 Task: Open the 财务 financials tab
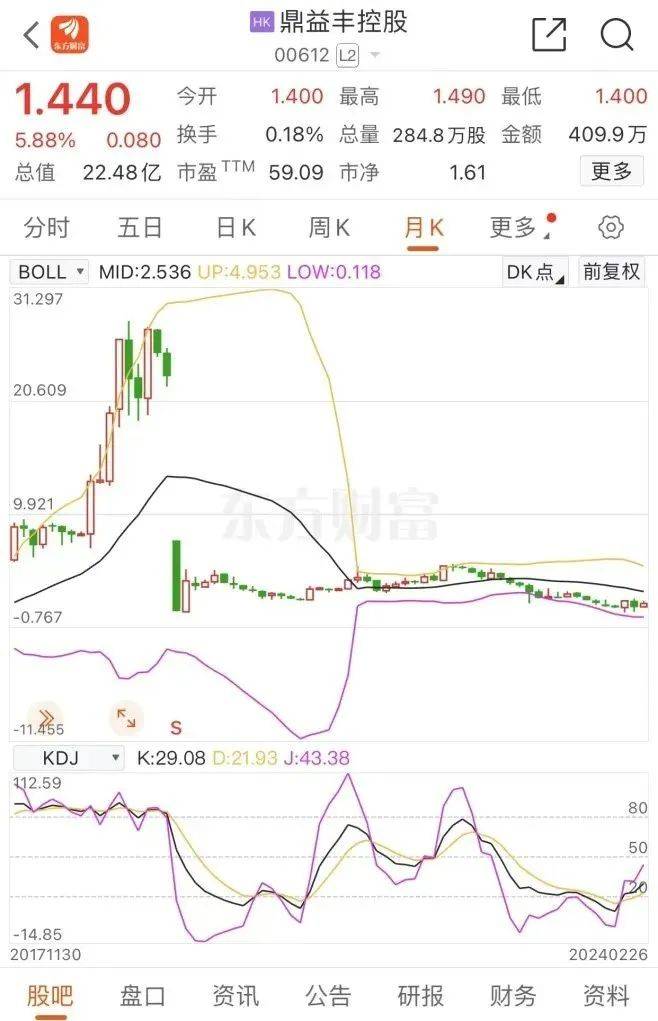(513, 995)
